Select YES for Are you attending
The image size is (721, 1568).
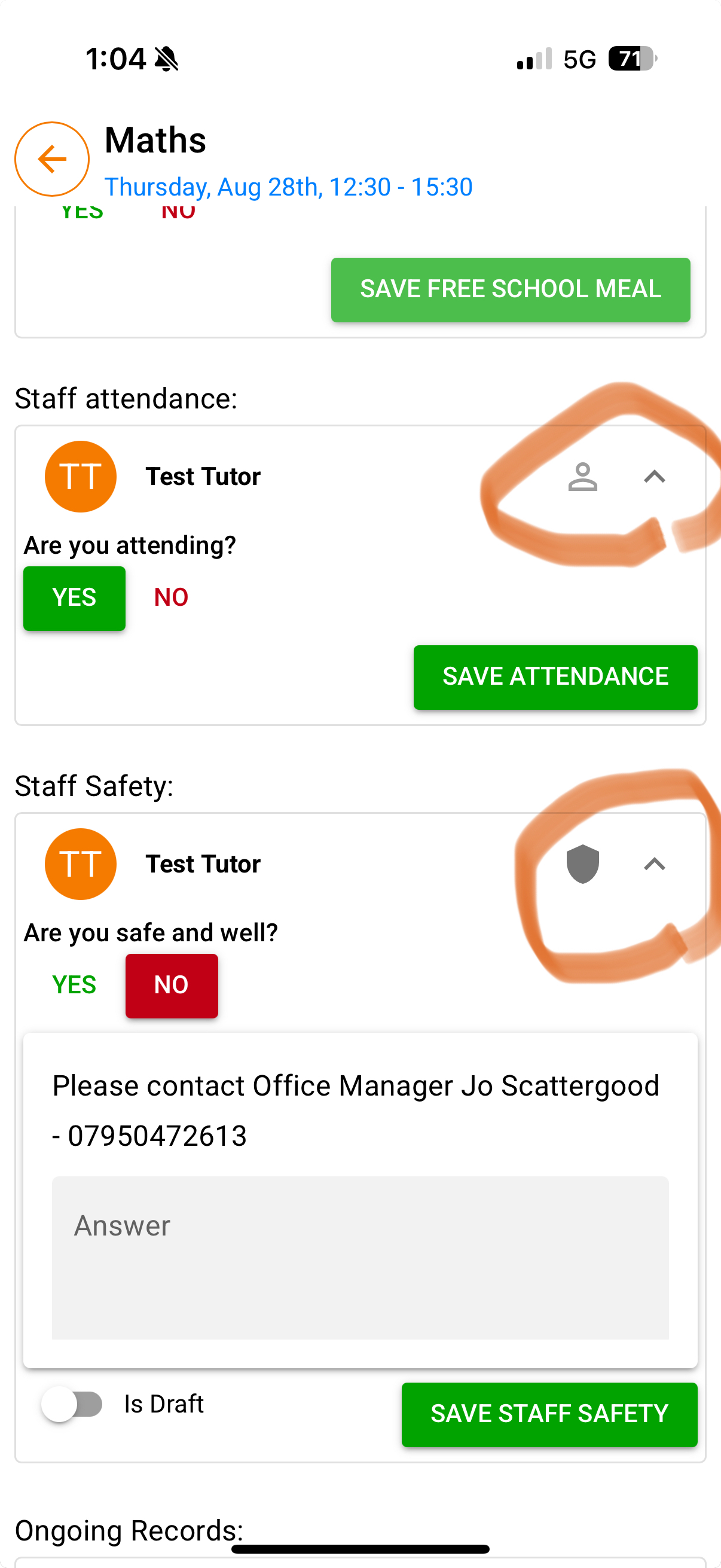point(74,598)
